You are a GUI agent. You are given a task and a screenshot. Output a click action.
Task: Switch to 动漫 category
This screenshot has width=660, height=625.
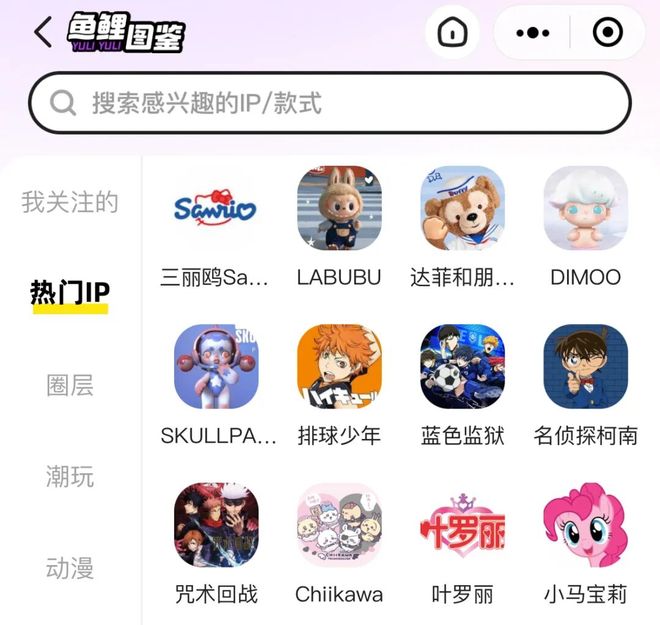(70, 569)
